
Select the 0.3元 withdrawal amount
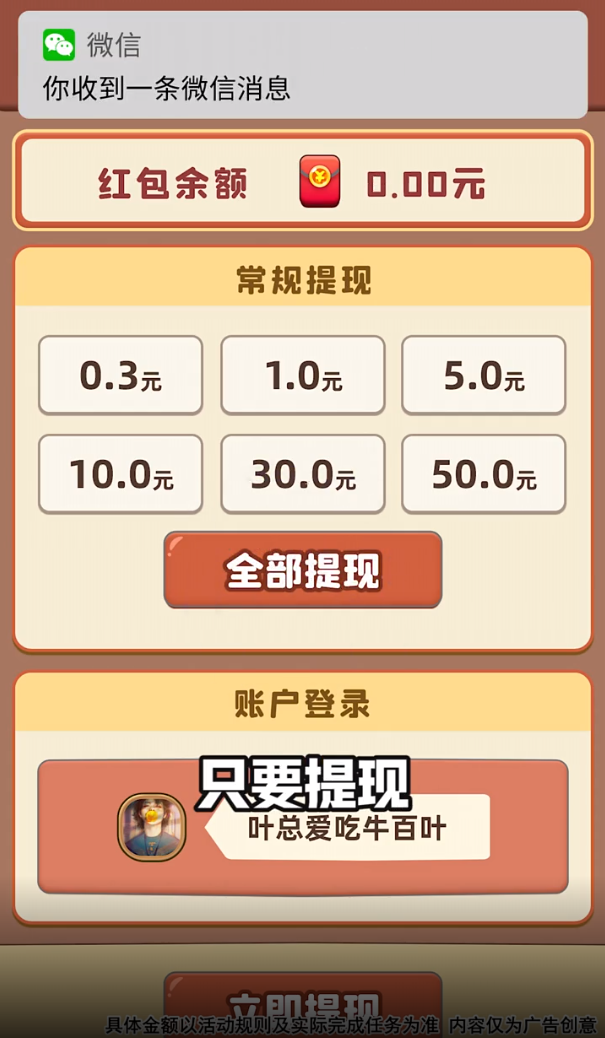[x=120, y=375]
